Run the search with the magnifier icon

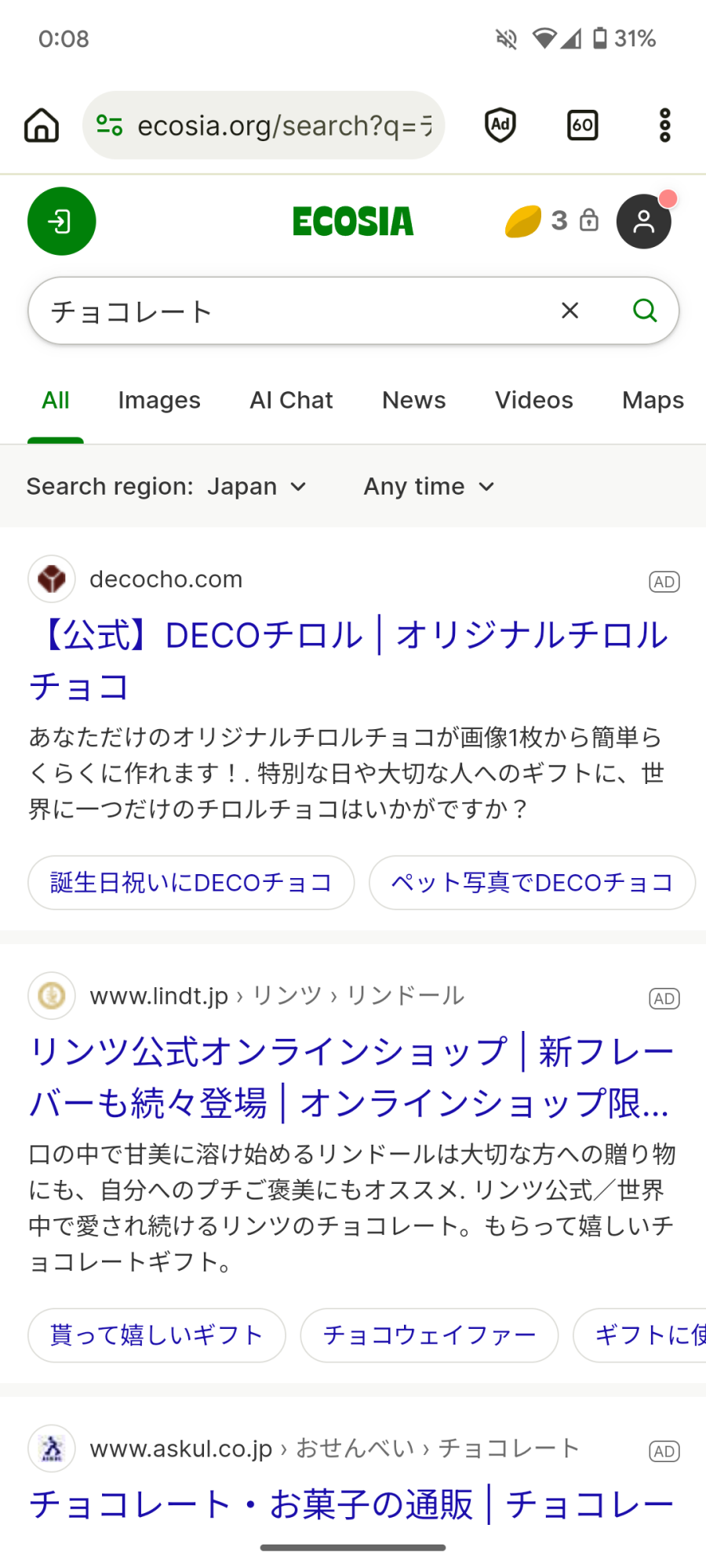(x=645, y=310)
